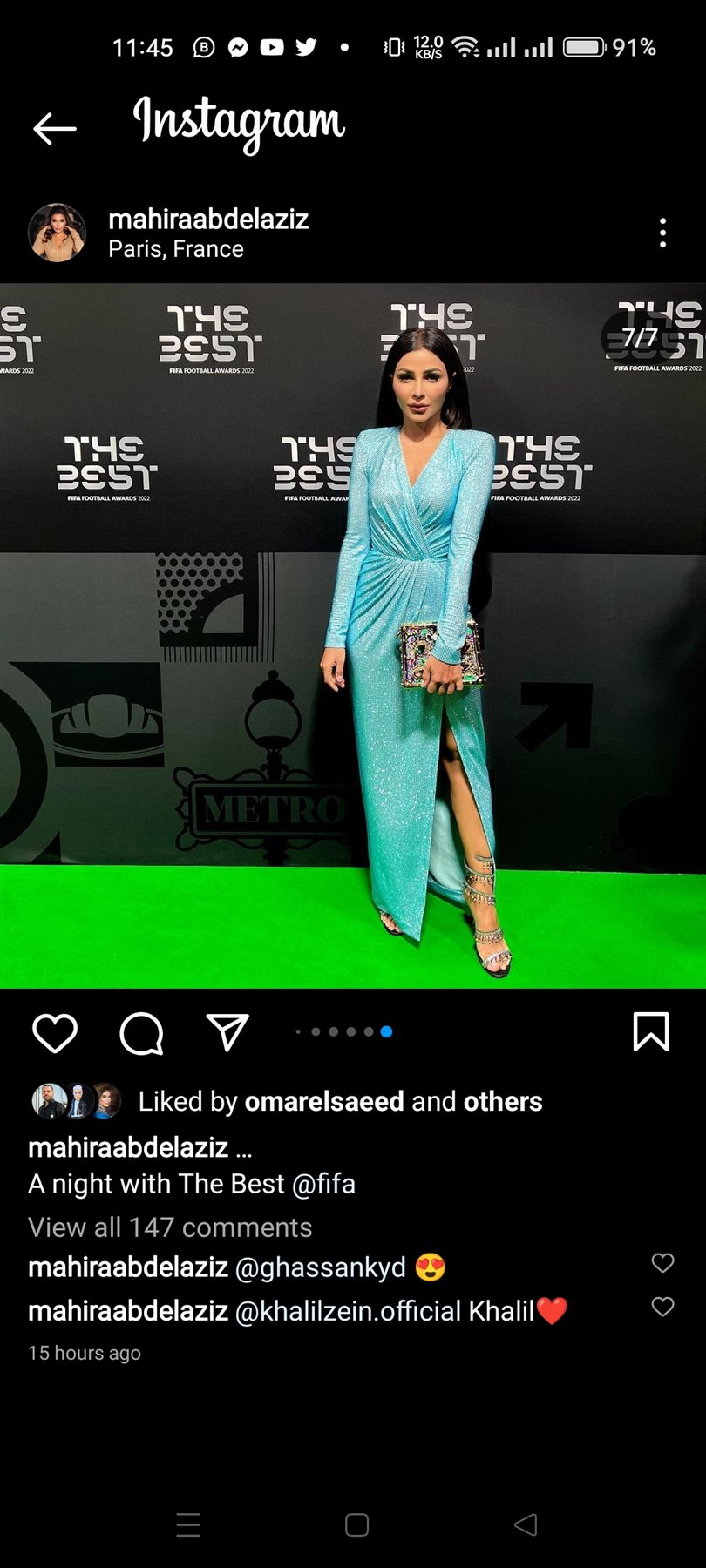Go back using the arrow icon
706x1568 pixels.
[x=54, y=128]
